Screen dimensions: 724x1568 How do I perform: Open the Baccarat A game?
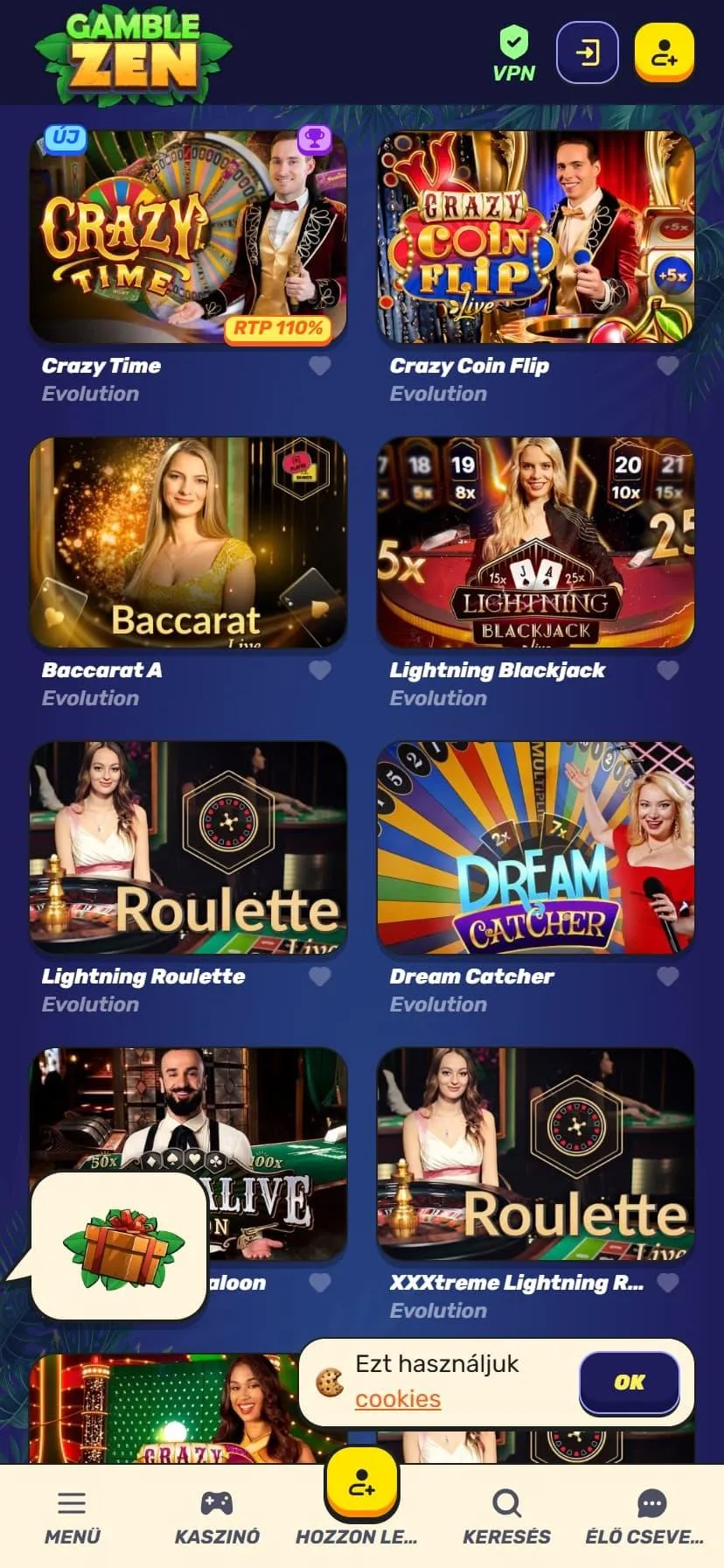tap(188, 542)
